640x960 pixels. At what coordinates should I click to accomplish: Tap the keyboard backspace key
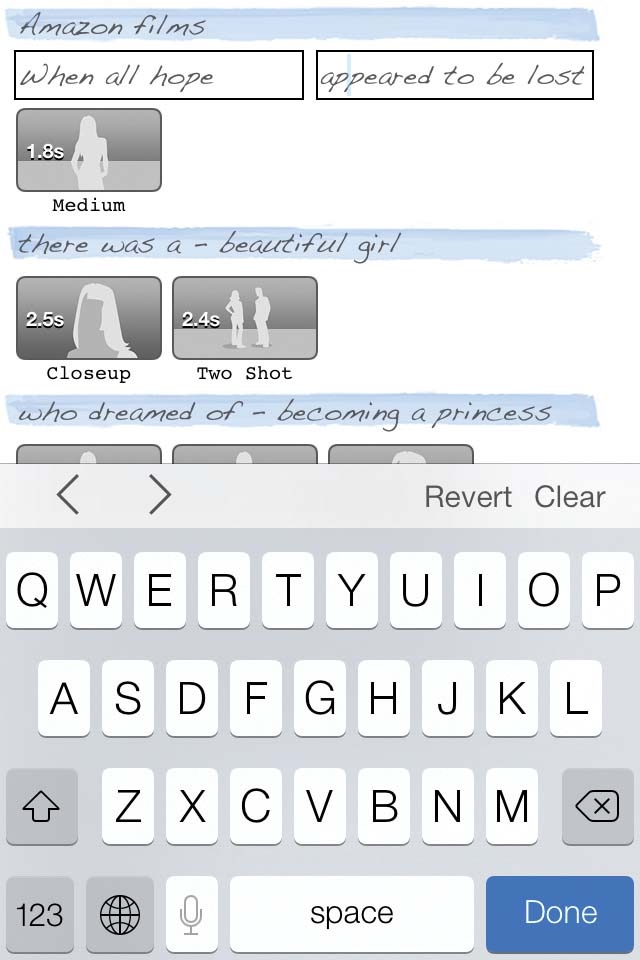(x=598, y=806)
